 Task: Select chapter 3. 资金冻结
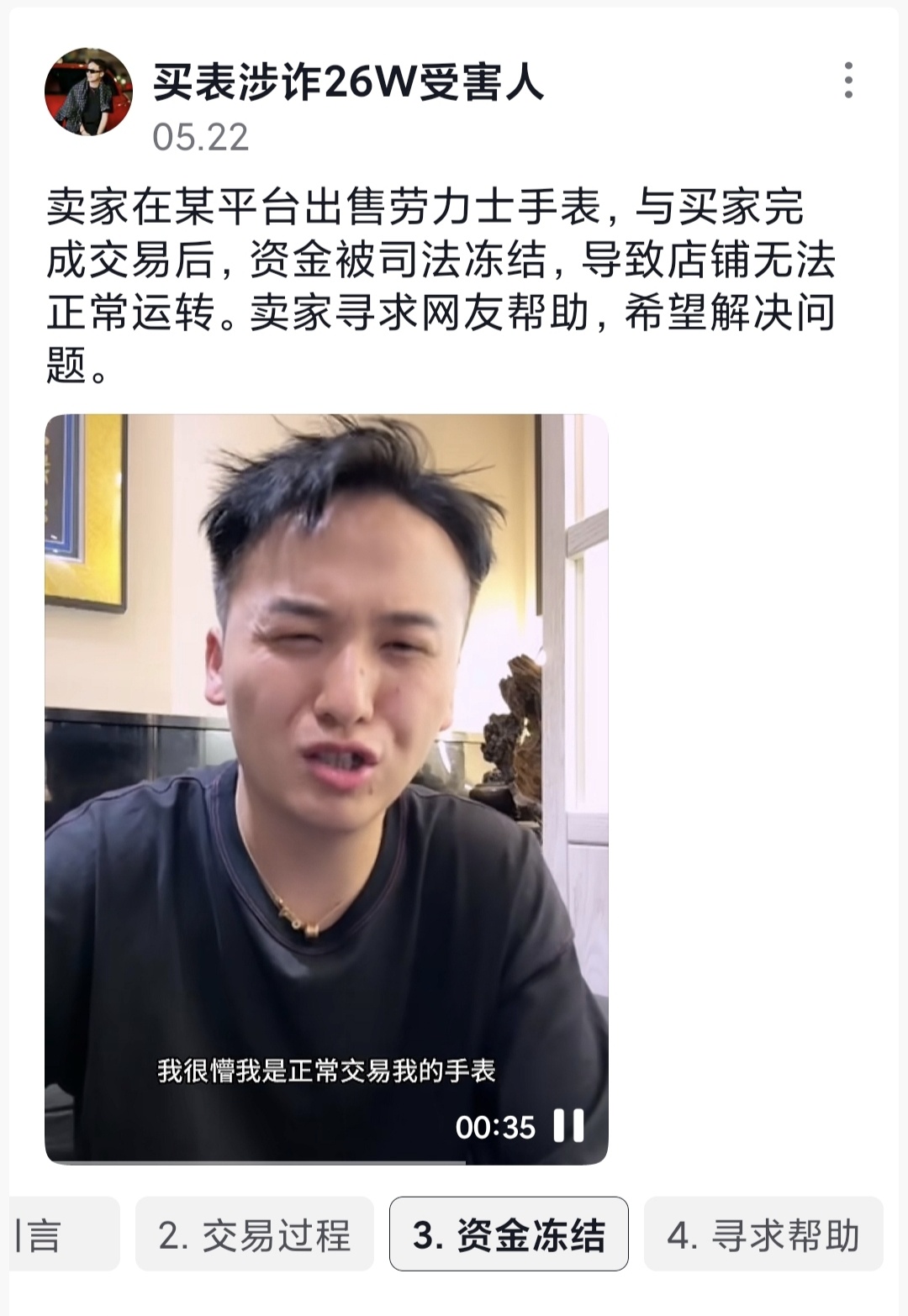pos(509,1234)
